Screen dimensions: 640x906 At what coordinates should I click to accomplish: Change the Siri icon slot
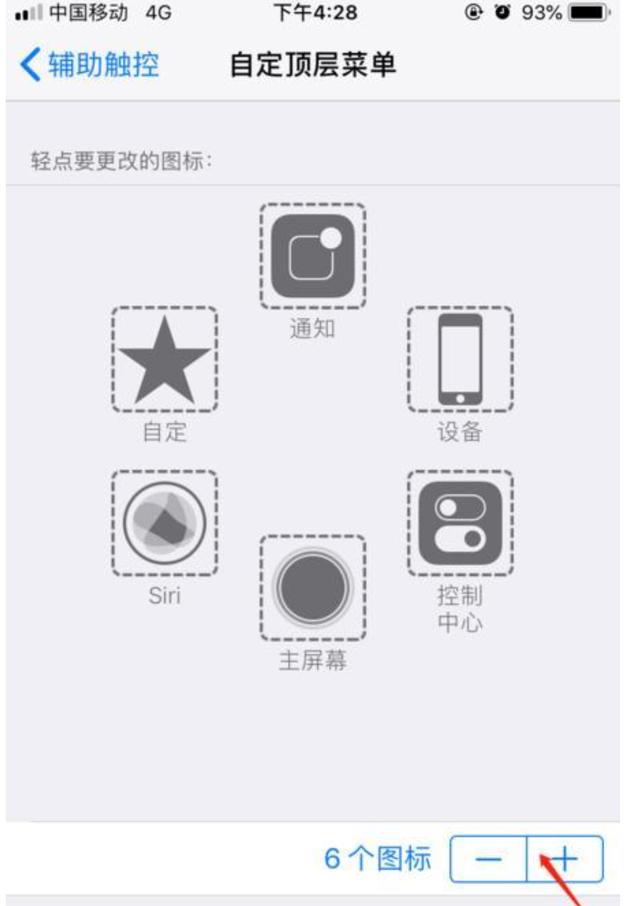pyautogui.click(x=164, y=523)
